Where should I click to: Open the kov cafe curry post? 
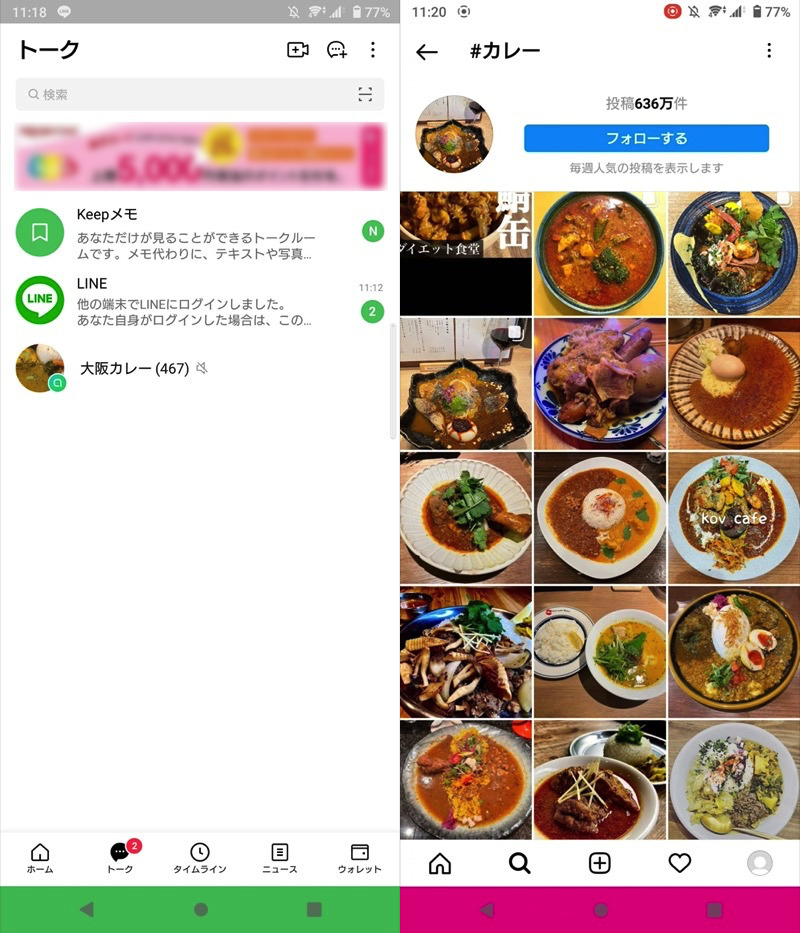coord(733,517)
